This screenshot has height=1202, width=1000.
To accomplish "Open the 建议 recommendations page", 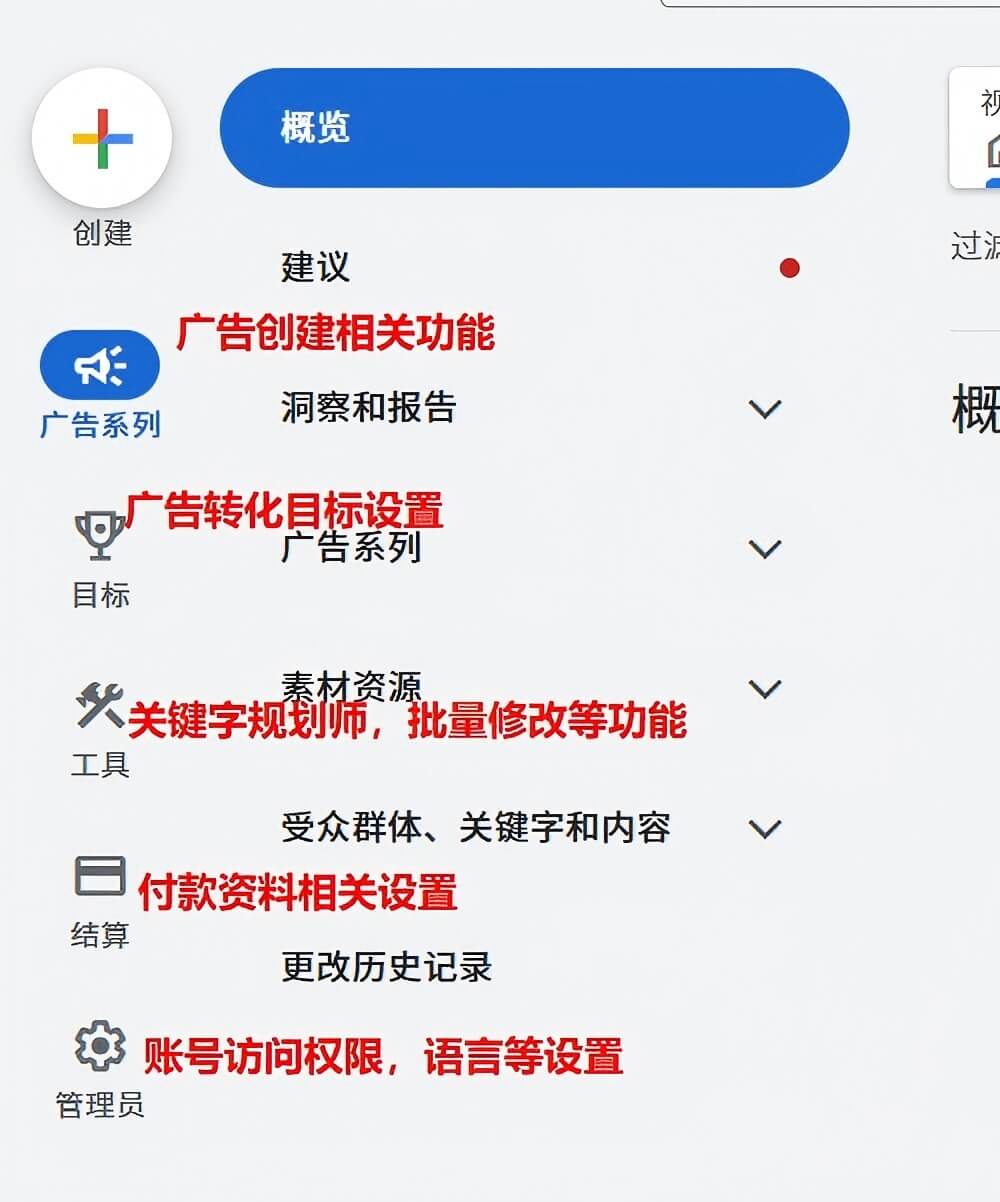I will coord(316,268).
